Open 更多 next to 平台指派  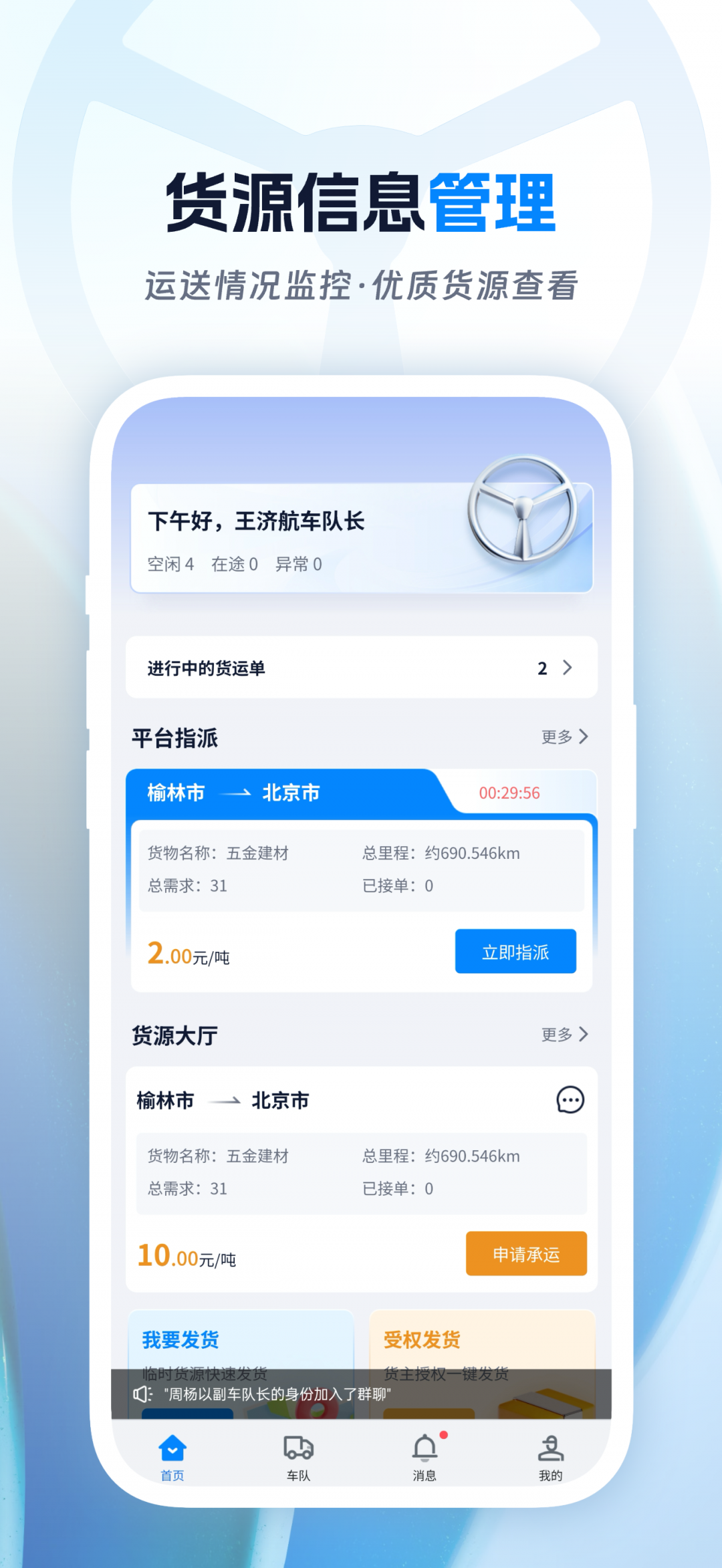coord(565,737)
